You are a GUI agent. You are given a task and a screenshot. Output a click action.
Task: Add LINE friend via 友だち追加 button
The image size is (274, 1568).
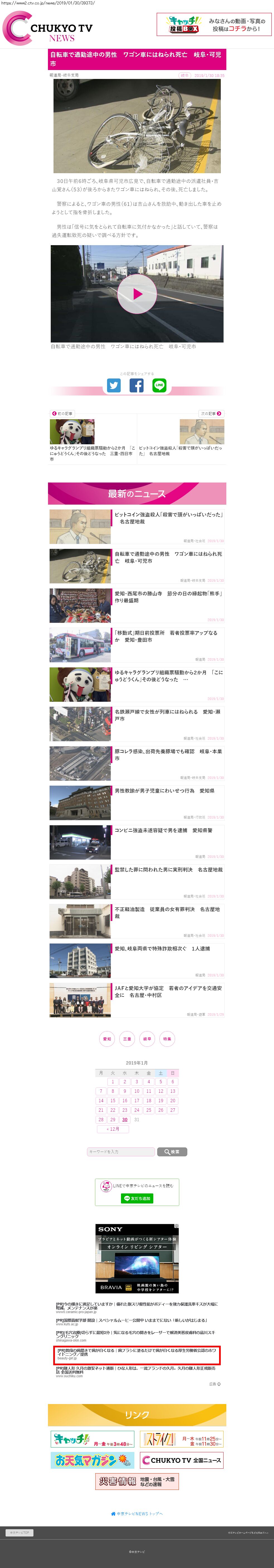tap(137, 1198)
